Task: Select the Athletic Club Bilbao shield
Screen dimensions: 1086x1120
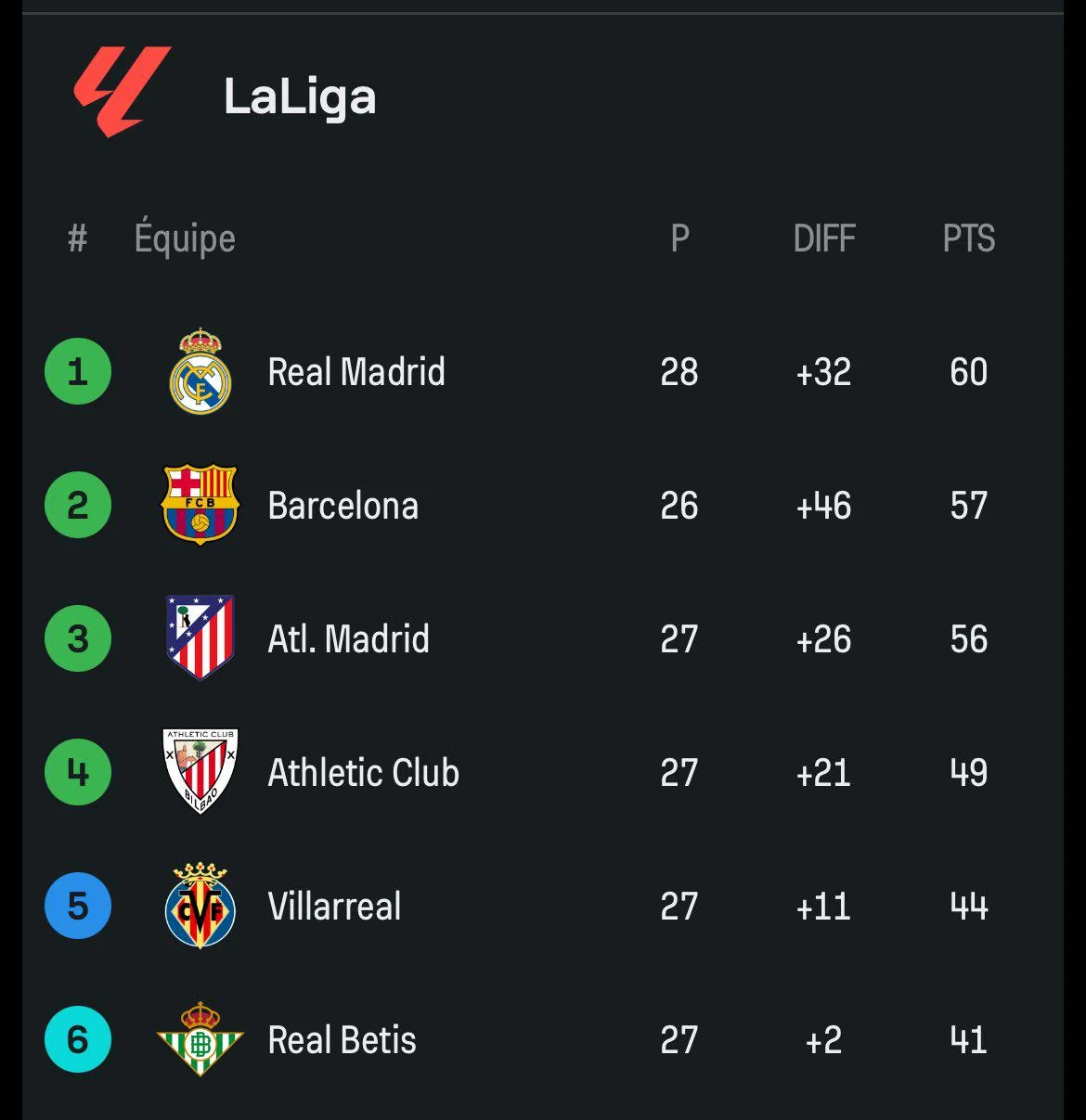Action: 199,772
